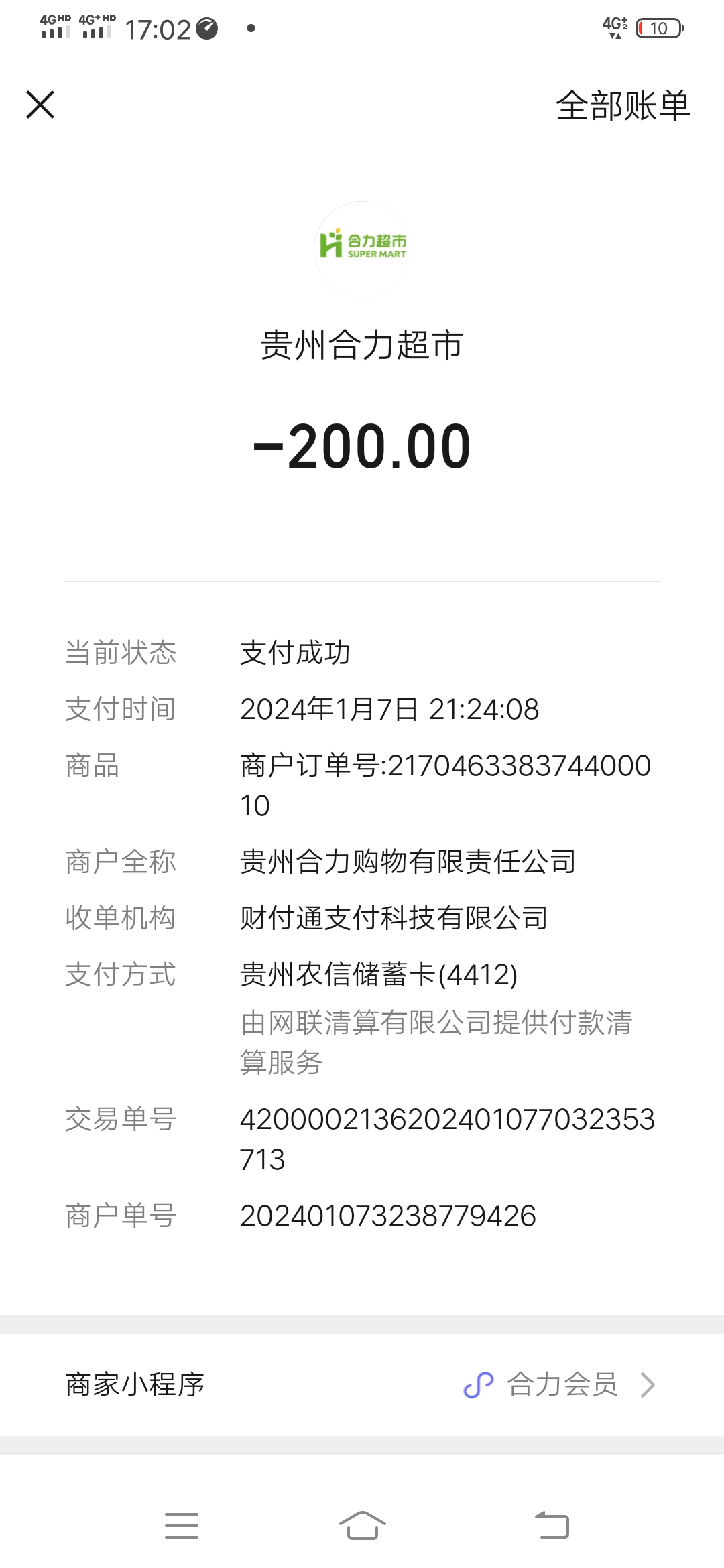Open the system recent apps menu
Screen dimensions: 724x1568
(x=182, y=1525)
